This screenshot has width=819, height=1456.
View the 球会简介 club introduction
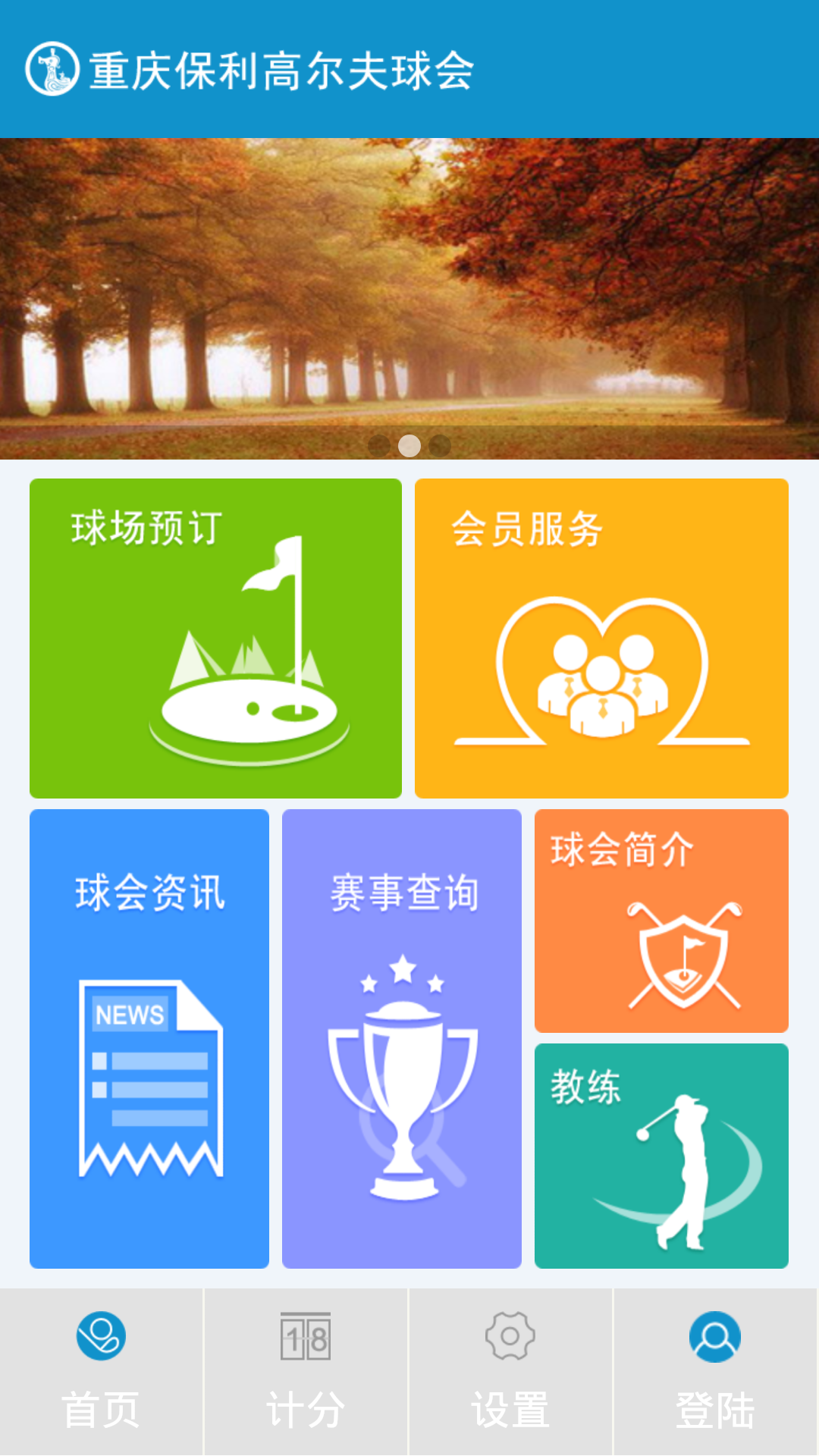[661, 921]
